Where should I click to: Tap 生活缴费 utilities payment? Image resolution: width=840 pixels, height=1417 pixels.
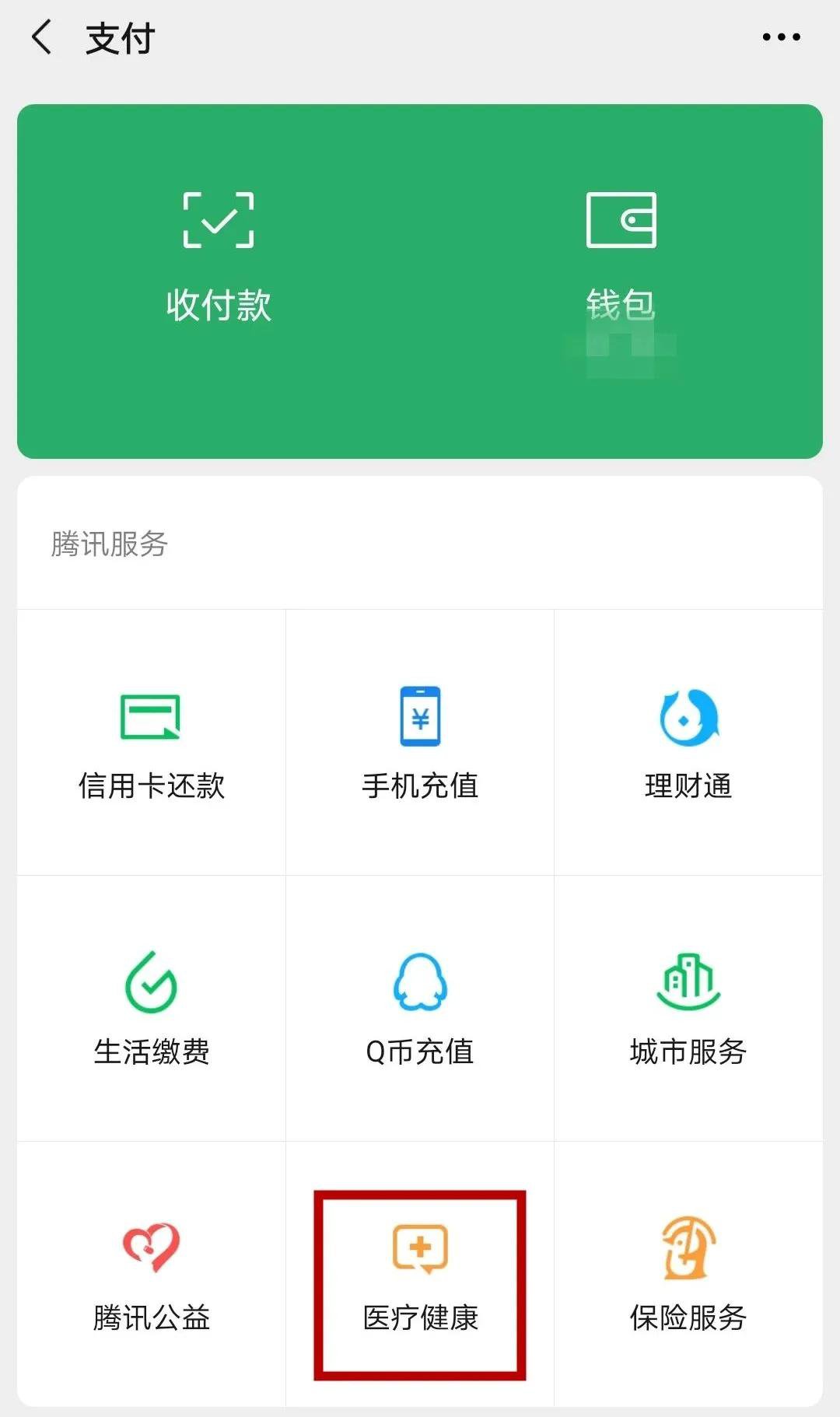152,1009
